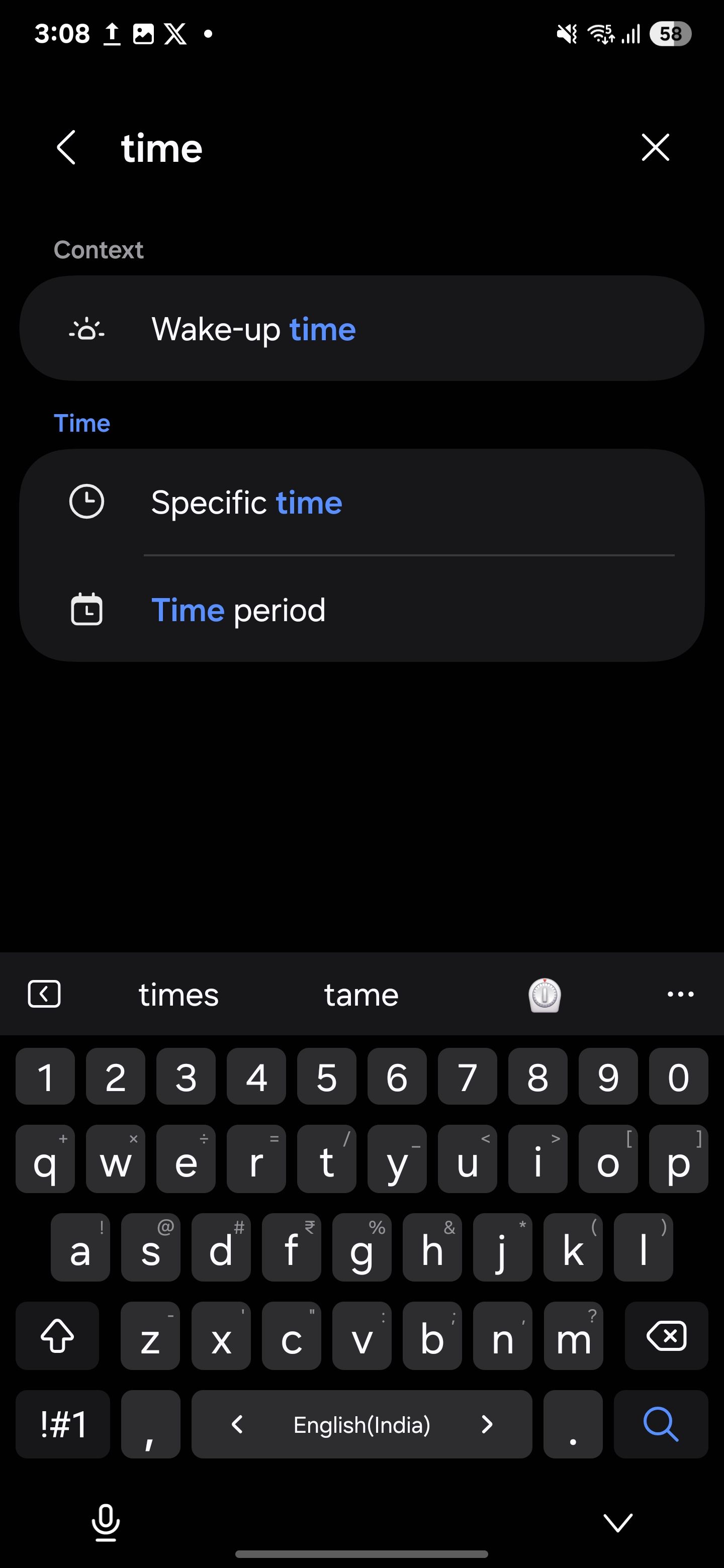The height and width of the screenshot is (1568, 724).
Task: Hide the on-screen keyboard
Action: tap(617, 1522)
